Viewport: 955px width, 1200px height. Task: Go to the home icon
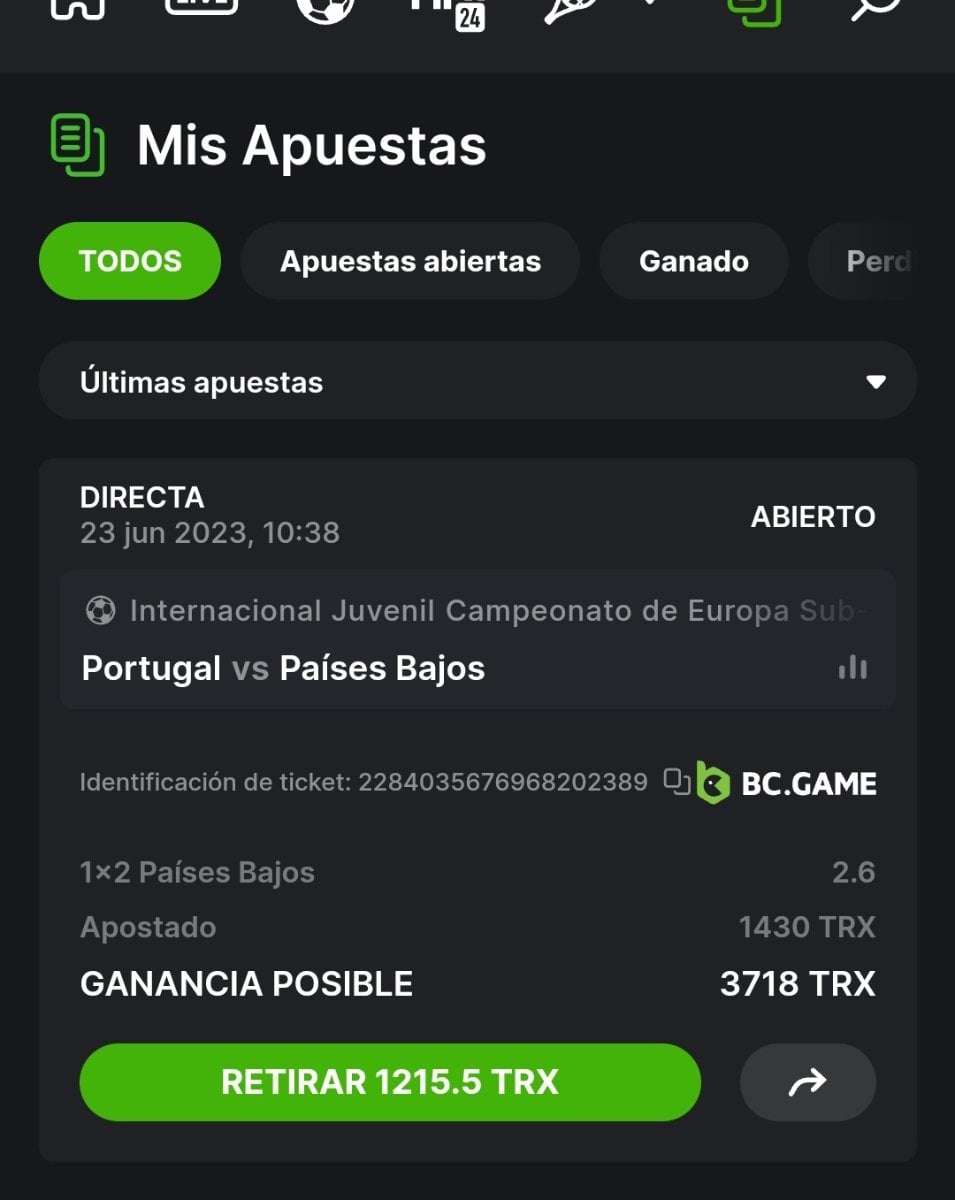tap(78, 8)
